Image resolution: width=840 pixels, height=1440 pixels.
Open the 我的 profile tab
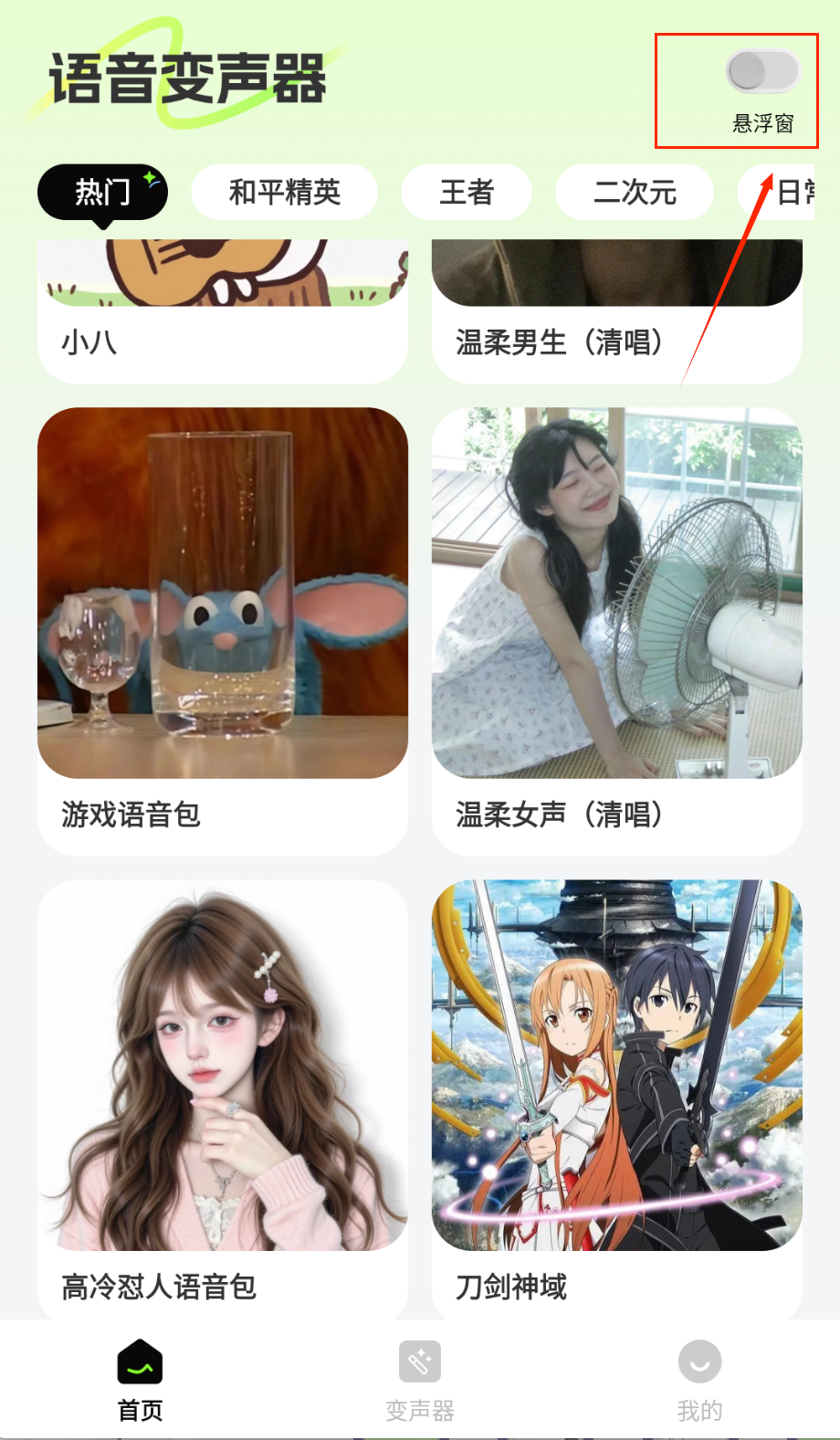(699, 1380)
